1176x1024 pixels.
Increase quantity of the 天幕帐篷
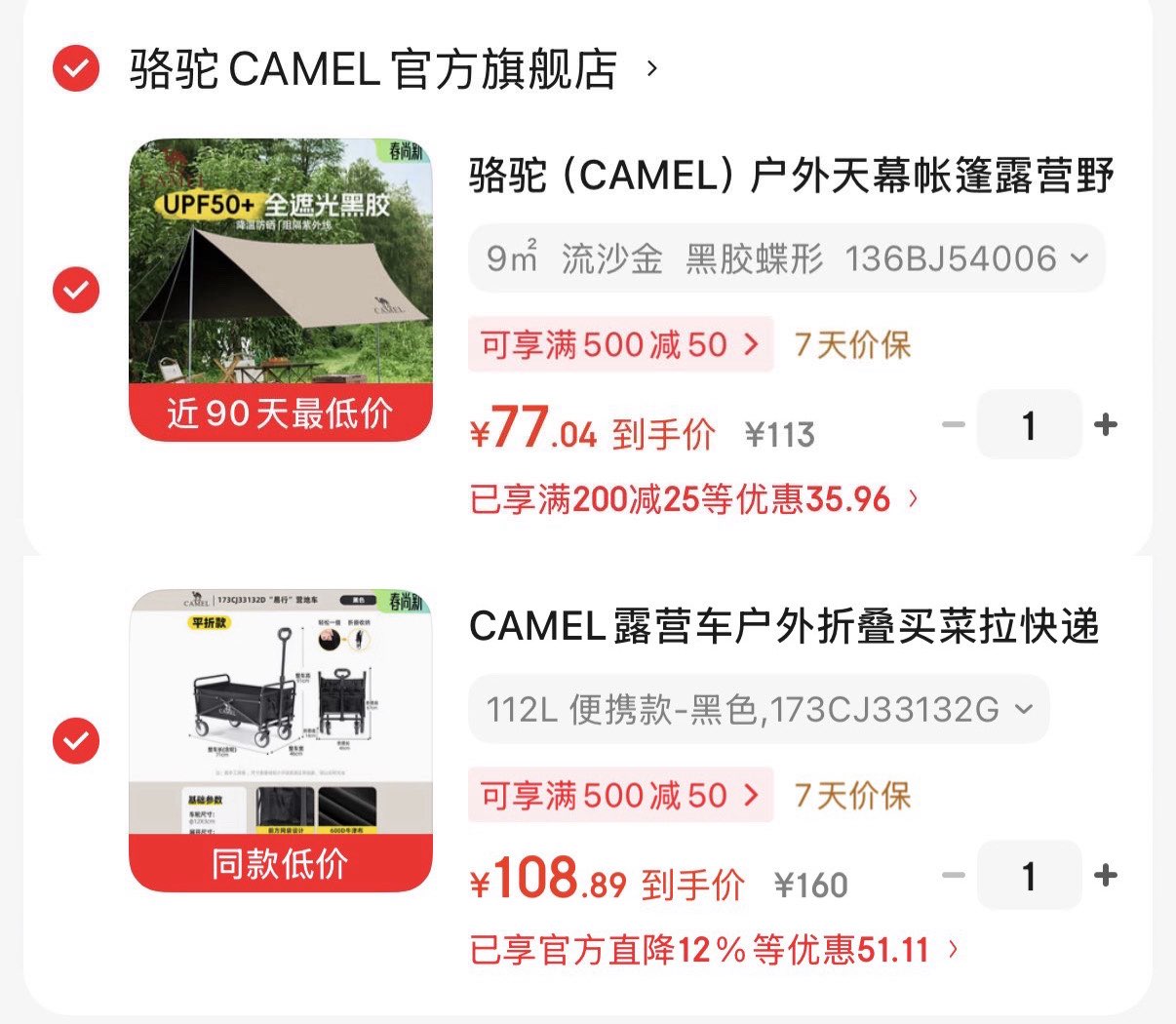(1106, 425)
